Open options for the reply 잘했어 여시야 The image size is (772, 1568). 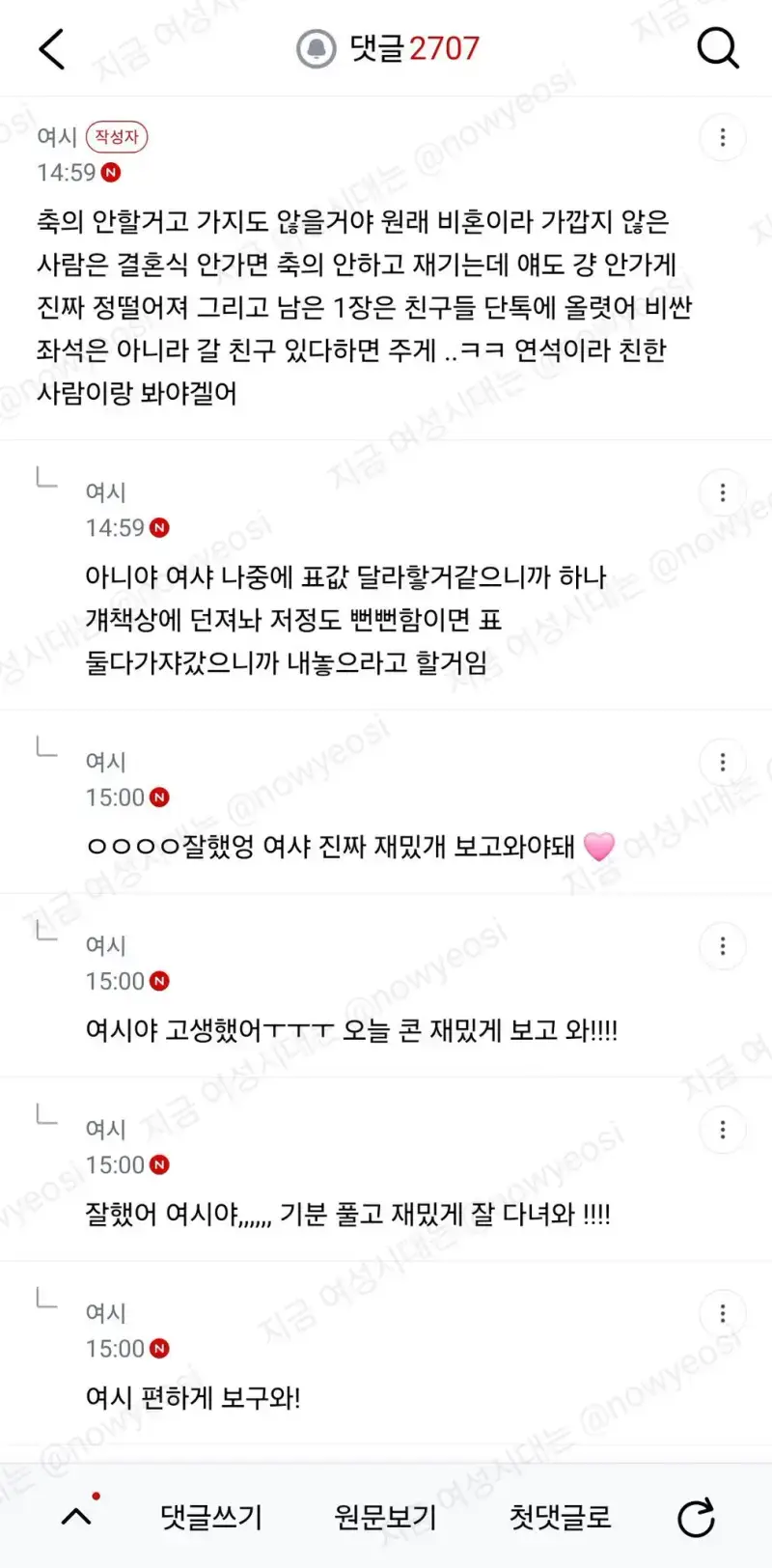pos(723,1130)
